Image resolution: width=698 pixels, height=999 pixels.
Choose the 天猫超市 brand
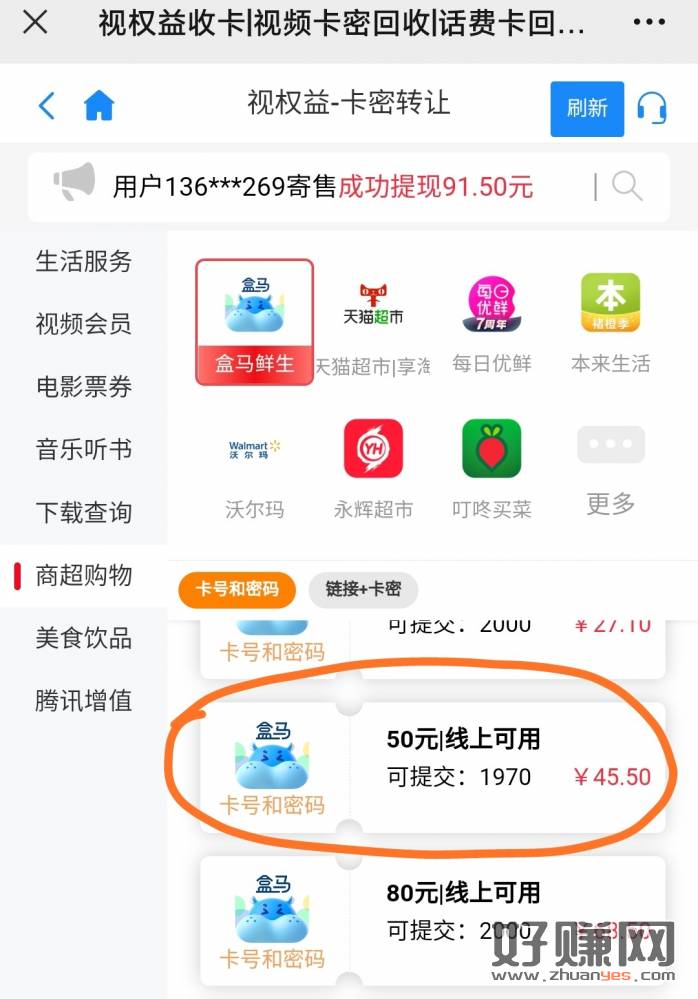coord(372,322)
